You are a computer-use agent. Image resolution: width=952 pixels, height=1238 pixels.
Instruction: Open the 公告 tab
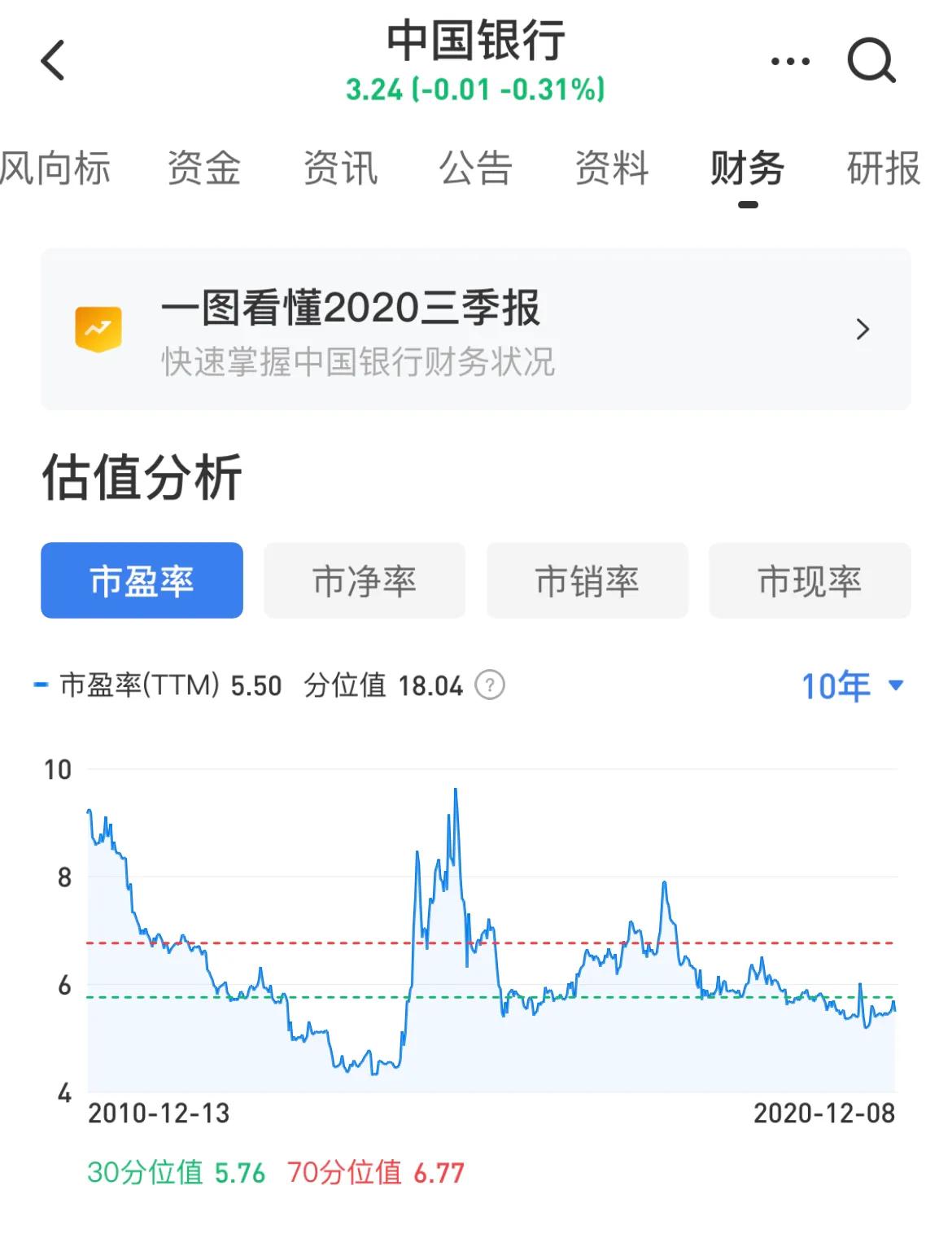pos(477,169)
